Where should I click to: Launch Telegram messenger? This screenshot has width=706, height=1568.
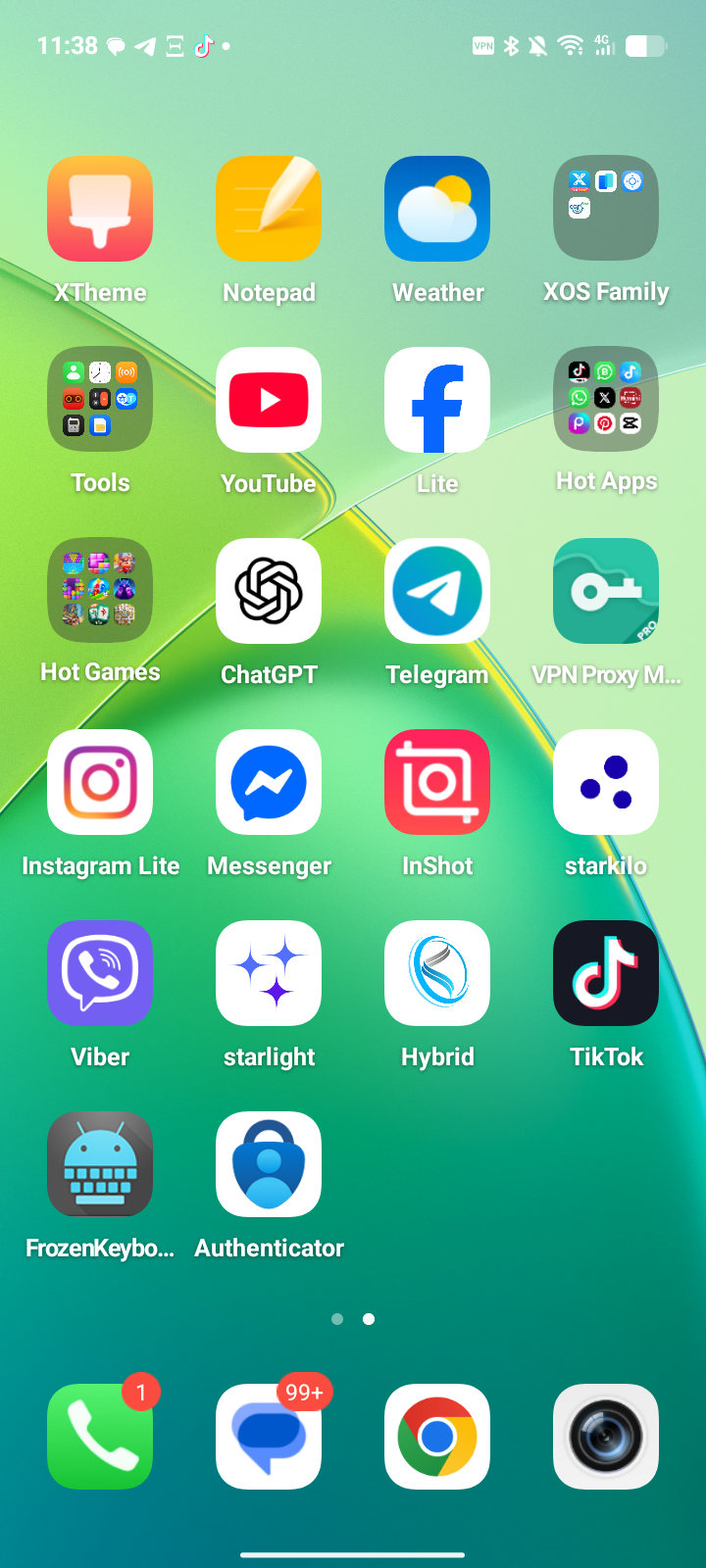click(x=437, y=591)
